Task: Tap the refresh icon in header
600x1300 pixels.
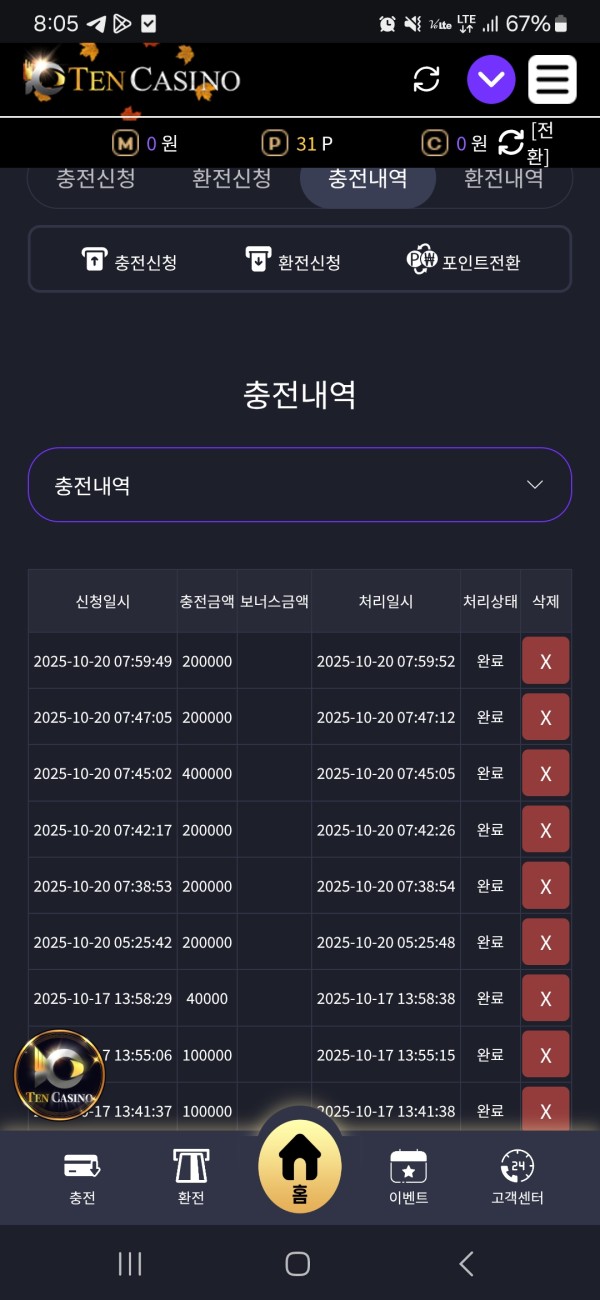Action: point(427,80)
